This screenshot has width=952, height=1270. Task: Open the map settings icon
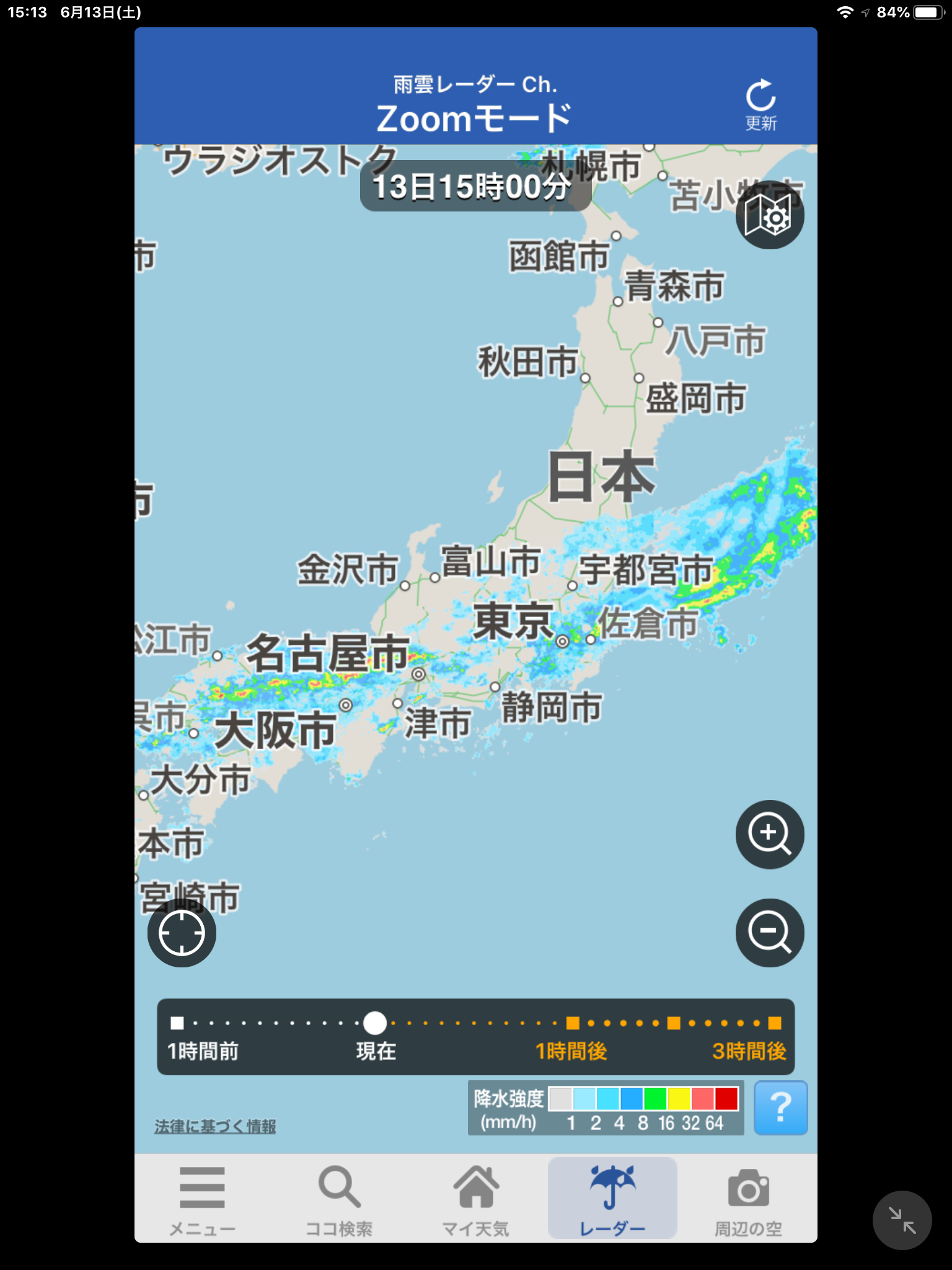point(769,215)
